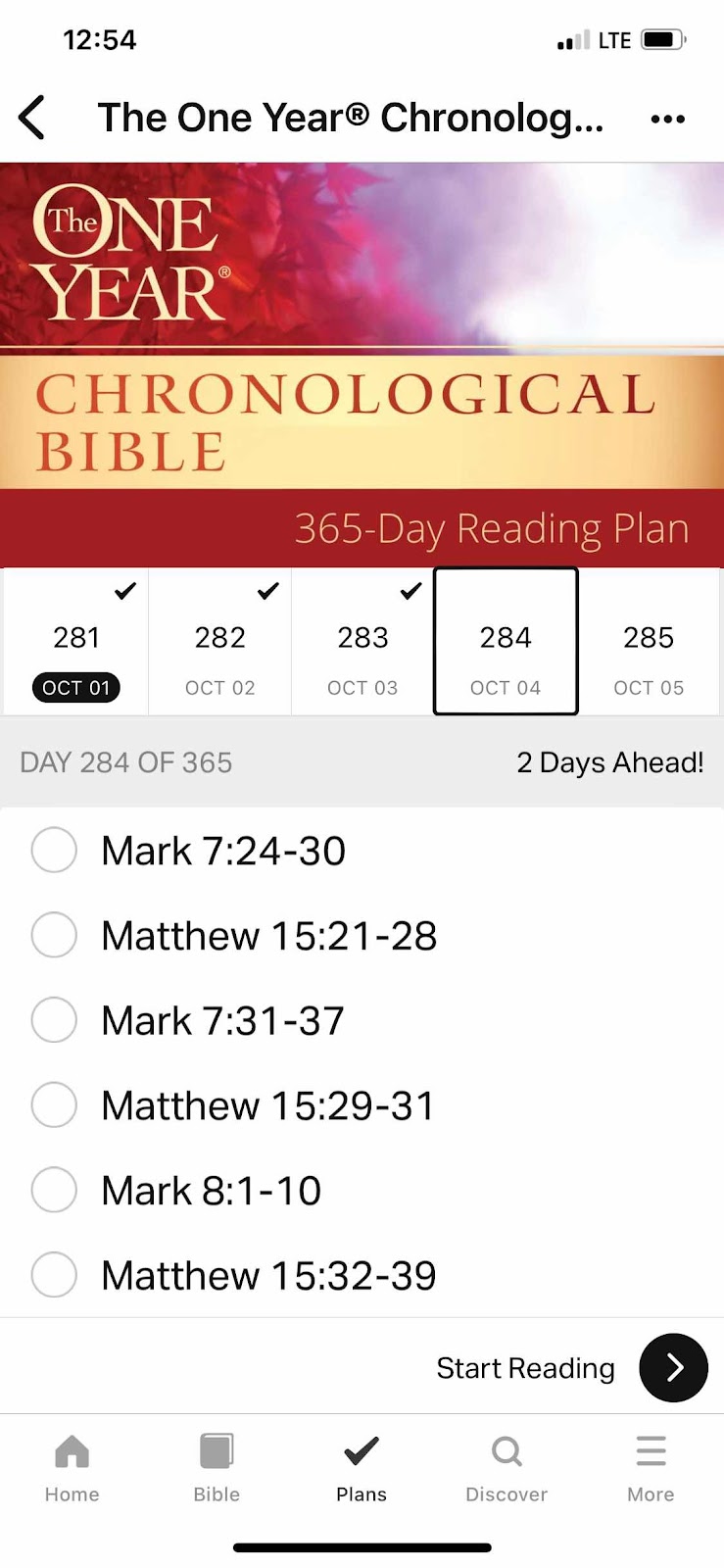Viewport: 724px width, 1568px height.
Task: Tick the circle for Mark 7:31-37
Action: [x=54, y=1020]
